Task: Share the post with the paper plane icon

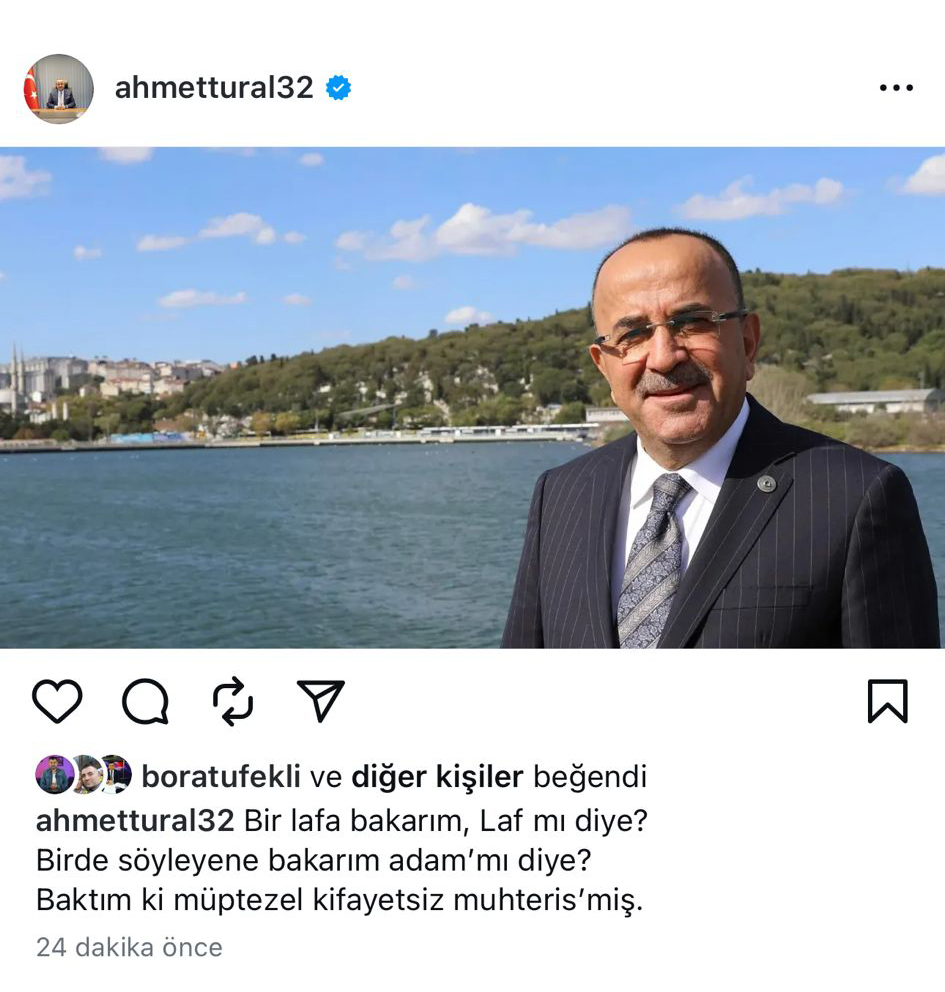Action: 321,701
